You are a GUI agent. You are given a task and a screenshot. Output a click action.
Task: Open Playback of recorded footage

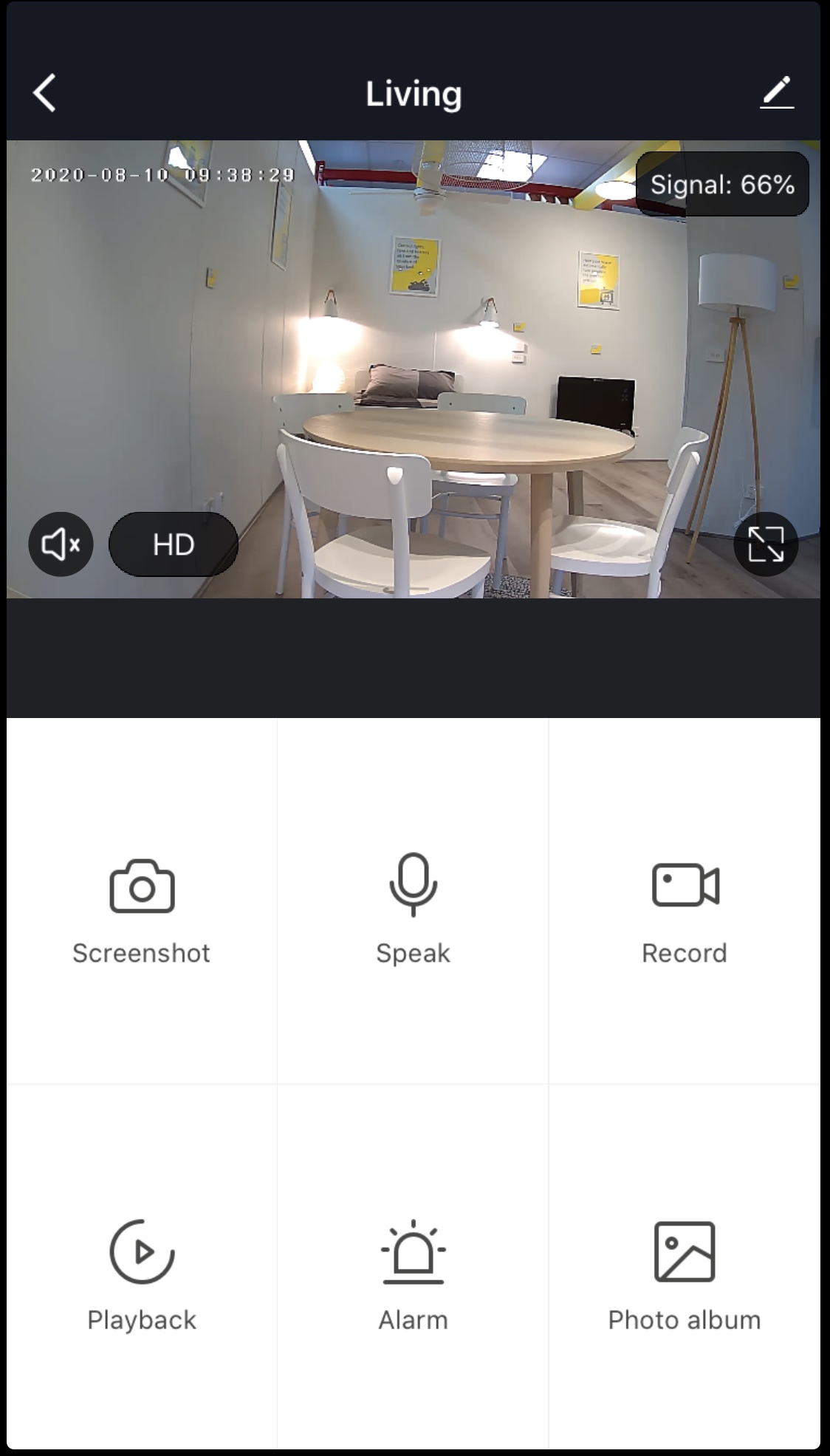pos(142,1276)
